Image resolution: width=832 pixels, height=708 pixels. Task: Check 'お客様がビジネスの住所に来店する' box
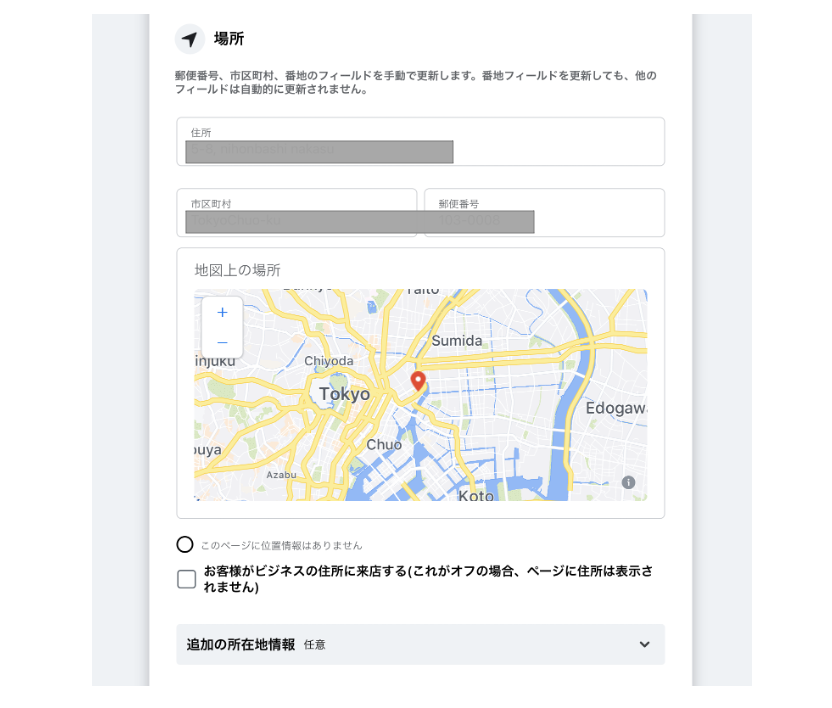coord(186,579)
